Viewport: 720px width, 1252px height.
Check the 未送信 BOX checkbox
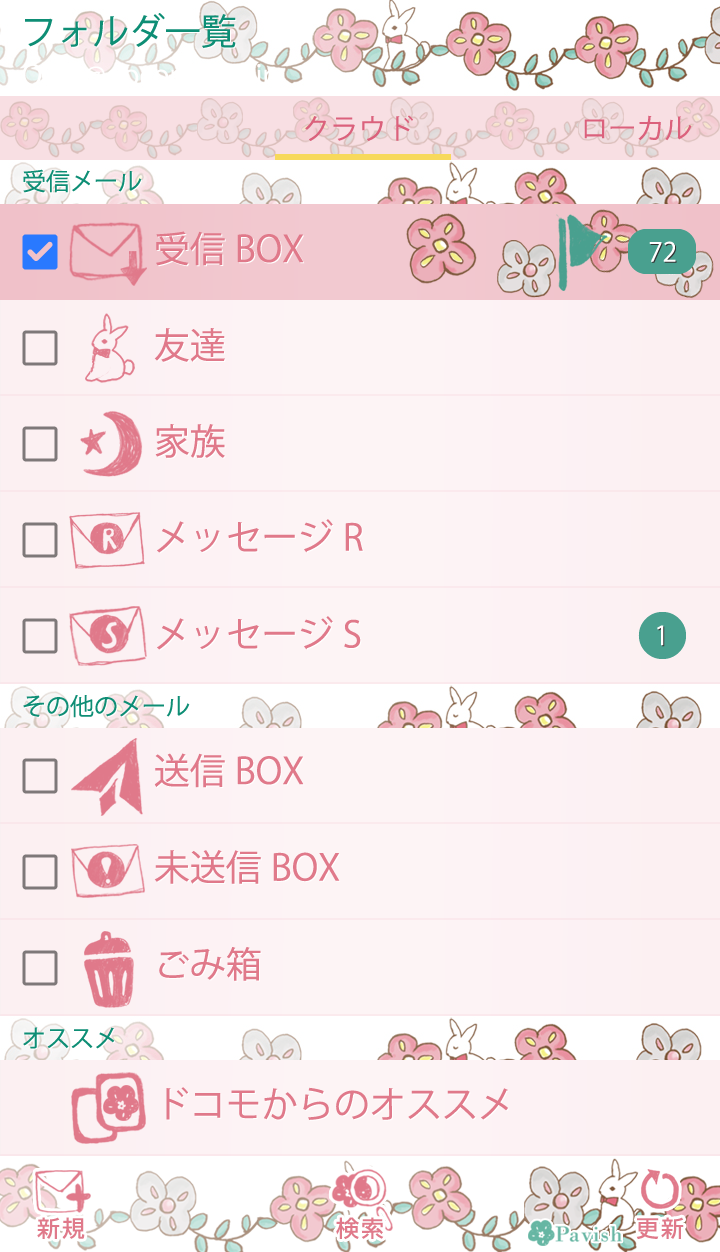click(40, 871)
